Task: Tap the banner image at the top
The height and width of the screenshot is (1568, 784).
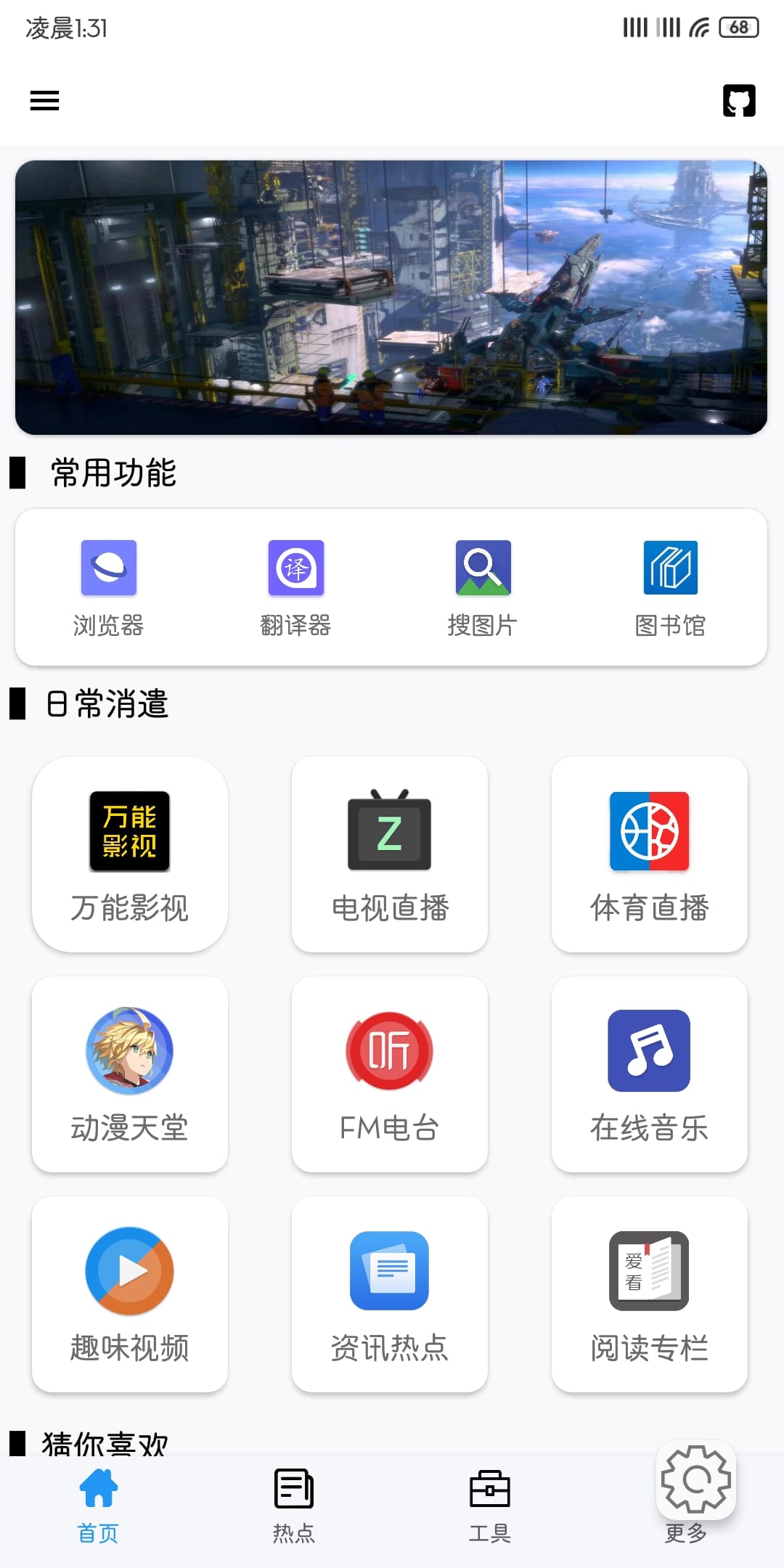Action: click(392, 296)
